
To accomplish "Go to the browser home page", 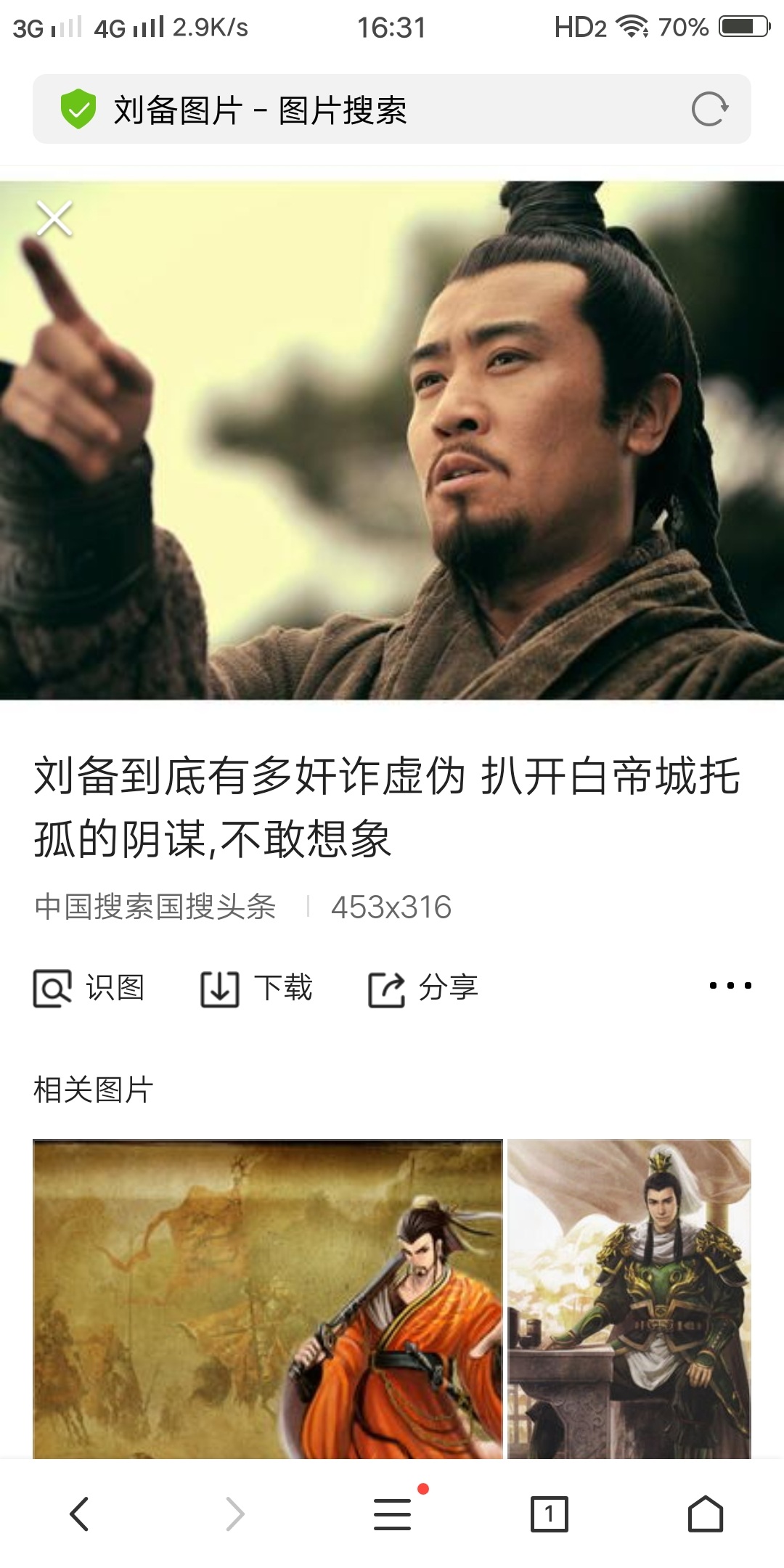I will pyautogui.click(x=705, y=1514).
